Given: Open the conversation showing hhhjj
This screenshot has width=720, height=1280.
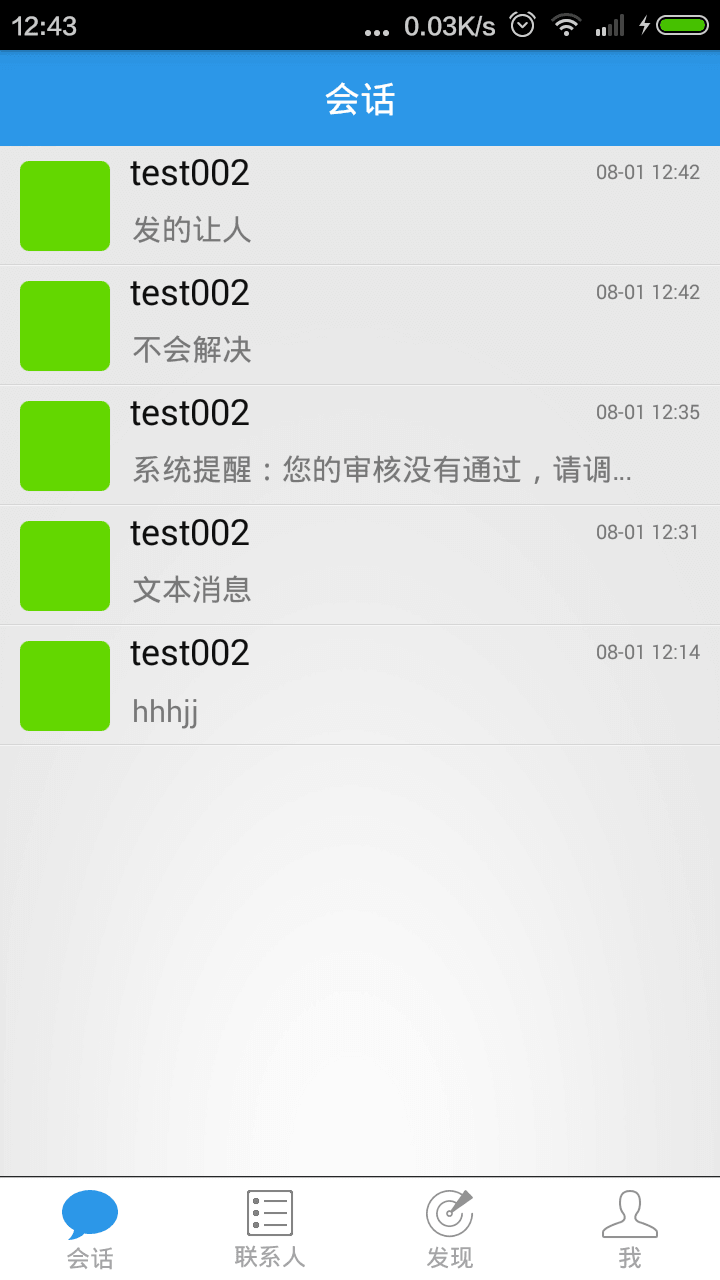Looking at the screenshot, I should 360,685.
